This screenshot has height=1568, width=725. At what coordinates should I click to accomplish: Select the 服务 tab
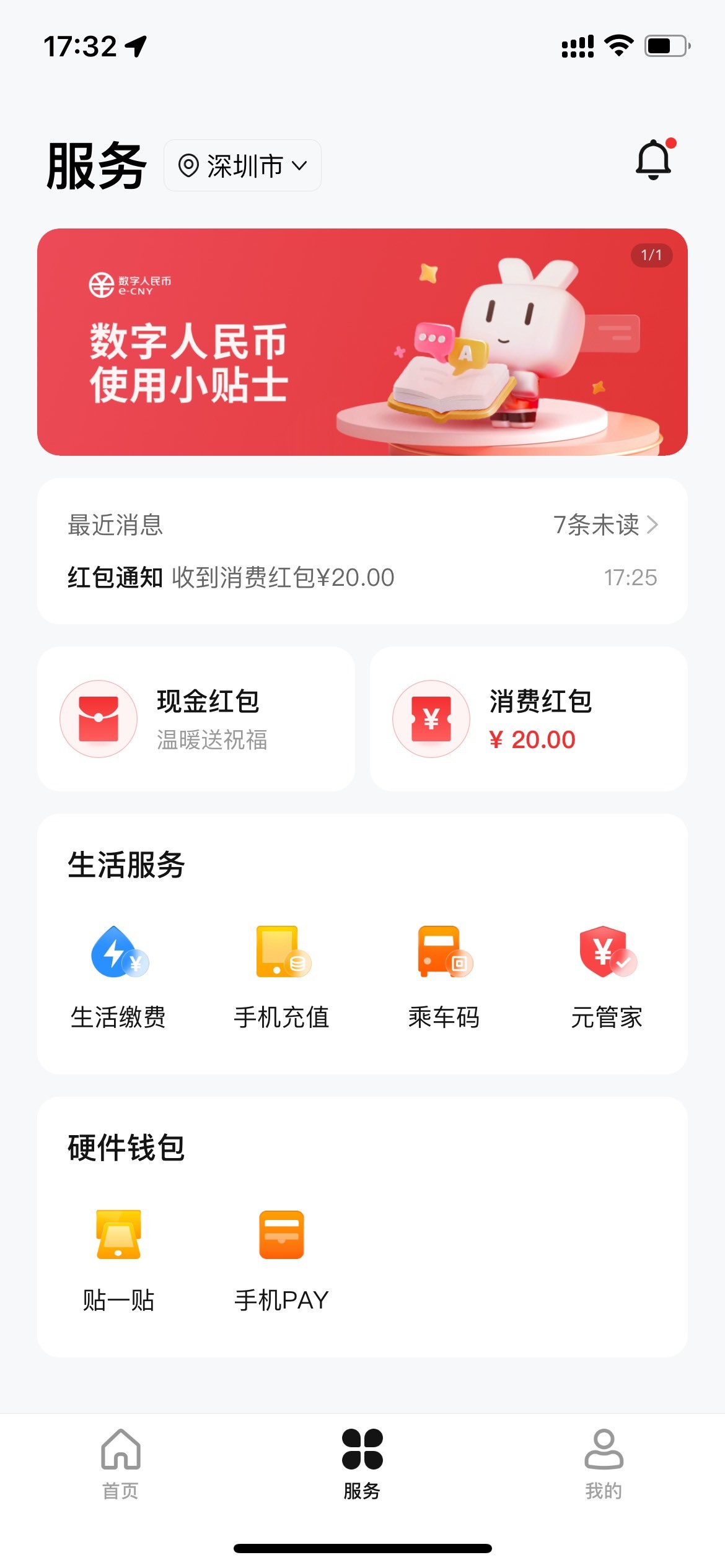pos(362,1464)
